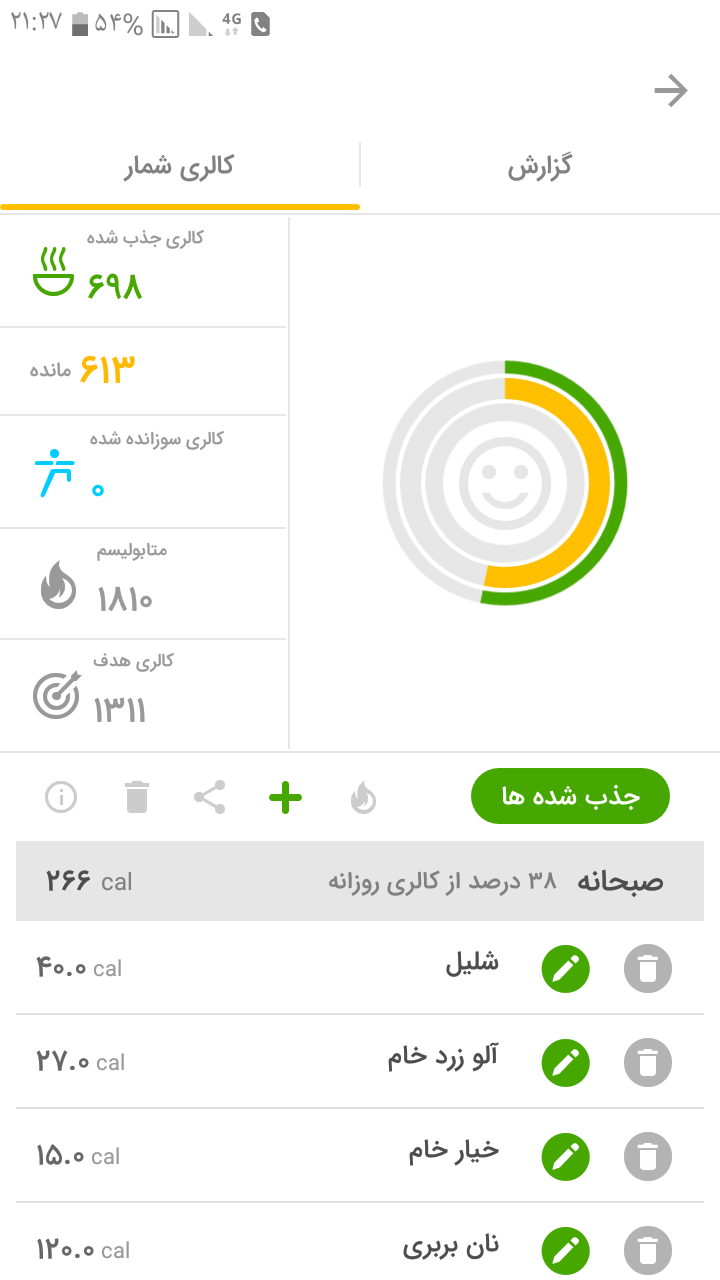Tap the toolbar trash icon
Image resolution: width=720 pixels, height=1280 pixels.
click(x=136, y=797)
